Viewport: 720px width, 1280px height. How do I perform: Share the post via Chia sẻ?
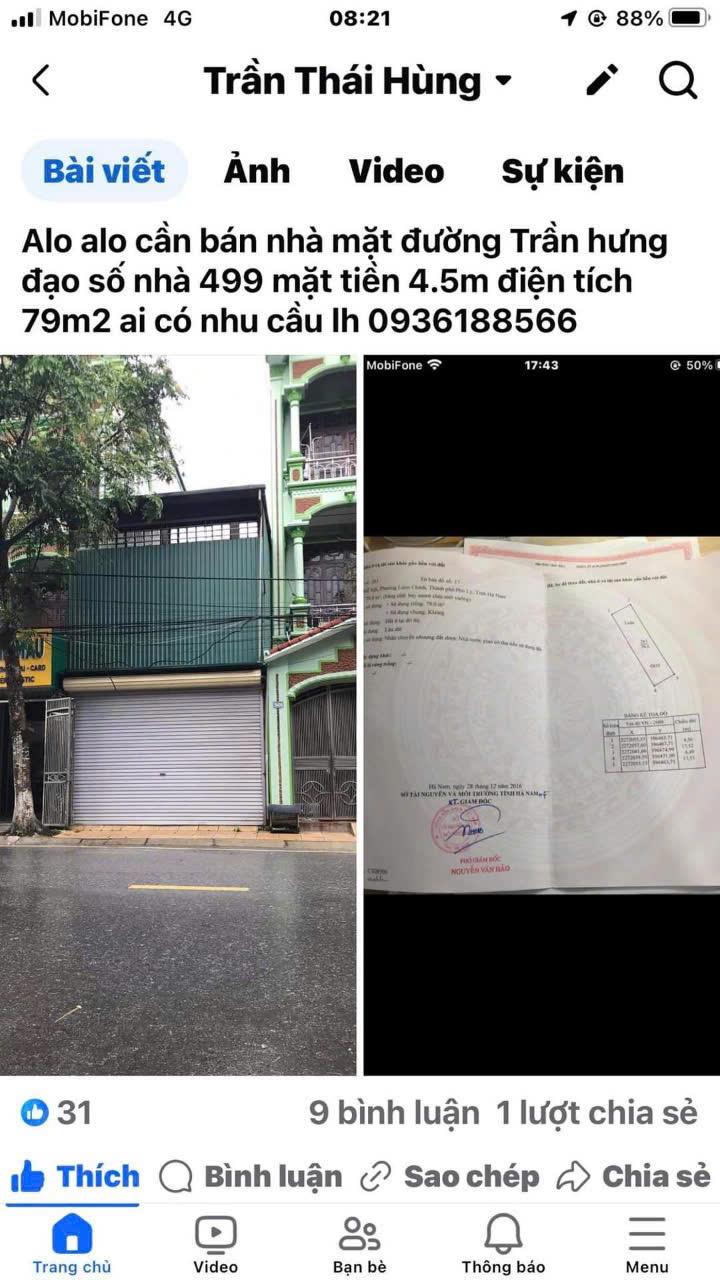pos(634,1177)
